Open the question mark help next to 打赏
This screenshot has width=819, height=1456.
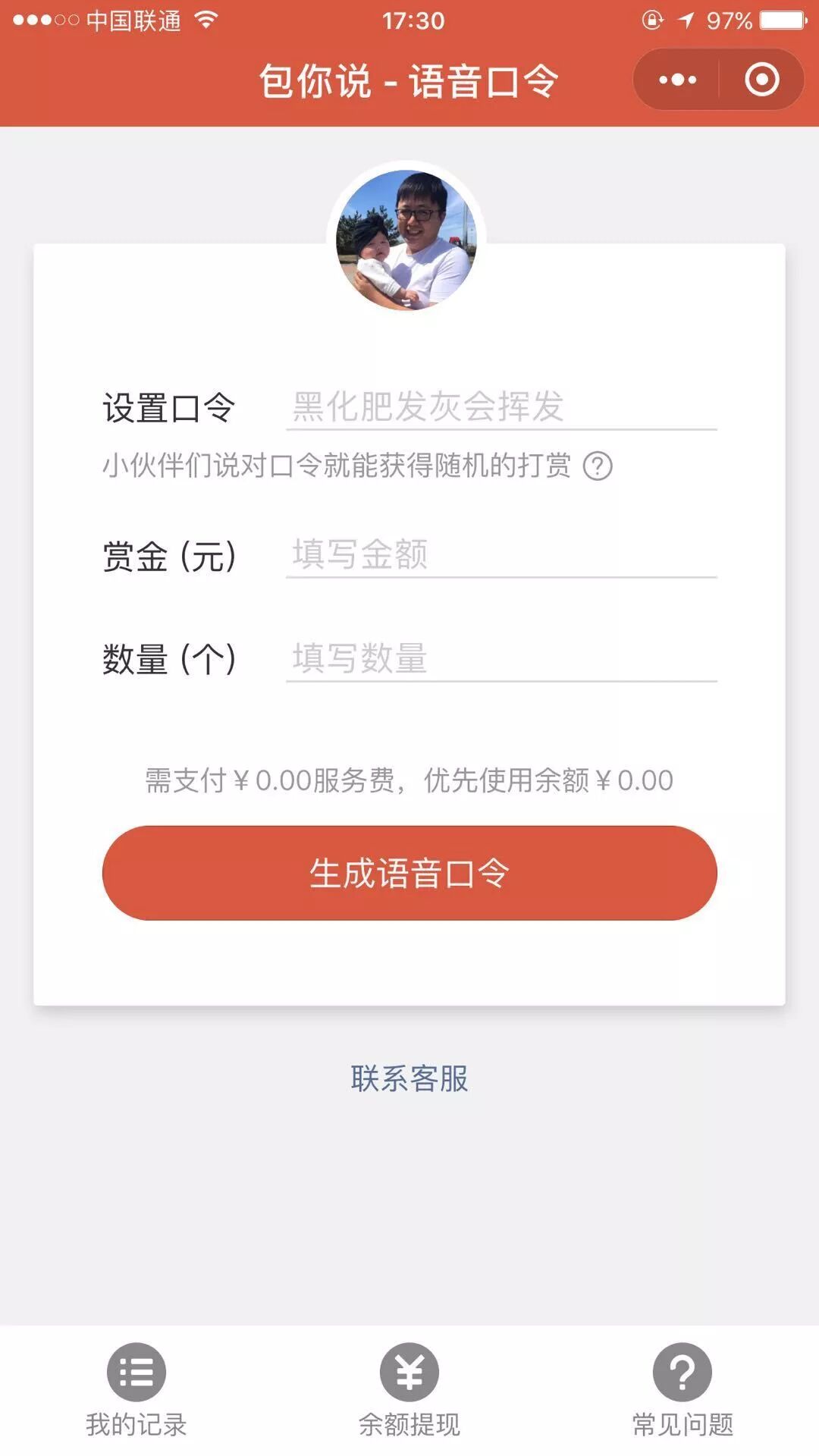pyautogui.click(x=598, y=466)
